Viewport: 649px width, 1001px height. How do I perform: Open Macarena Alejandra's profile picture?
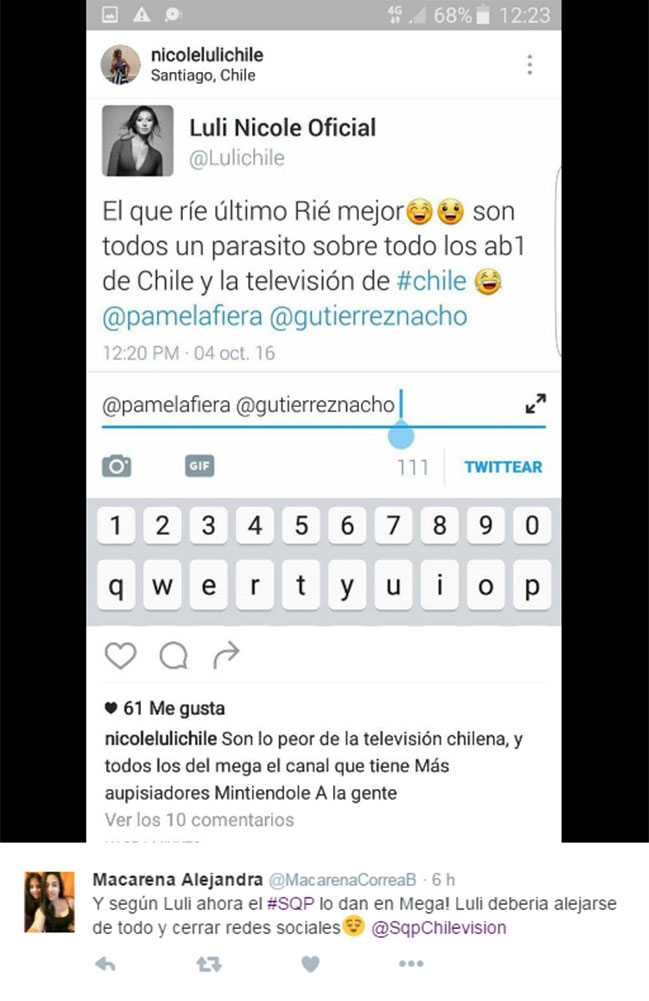point(50,902)
